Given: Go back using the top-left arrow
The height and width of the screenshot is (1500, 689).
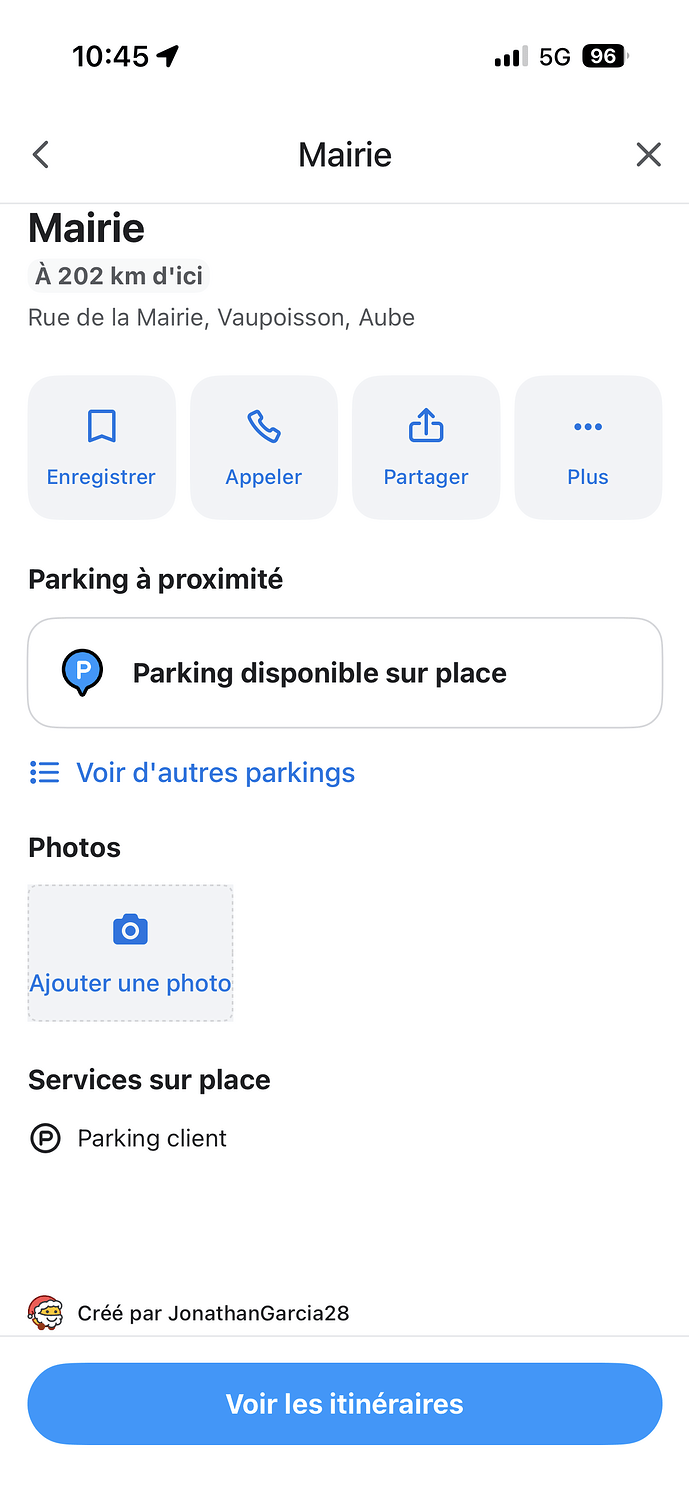Looking at the screenshot, I should tap(41, 155).
